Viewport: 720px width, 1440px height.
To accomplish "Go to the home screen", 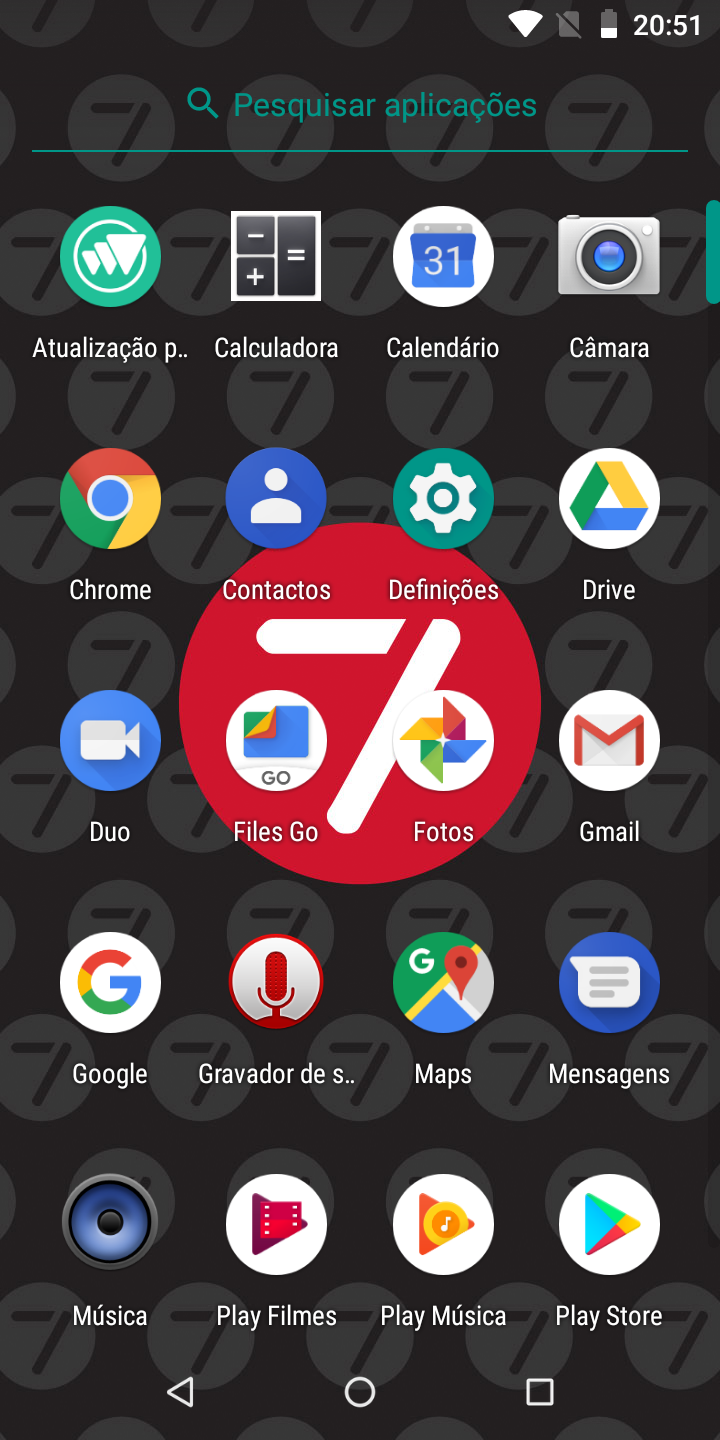I will [x=360, y=1391].
